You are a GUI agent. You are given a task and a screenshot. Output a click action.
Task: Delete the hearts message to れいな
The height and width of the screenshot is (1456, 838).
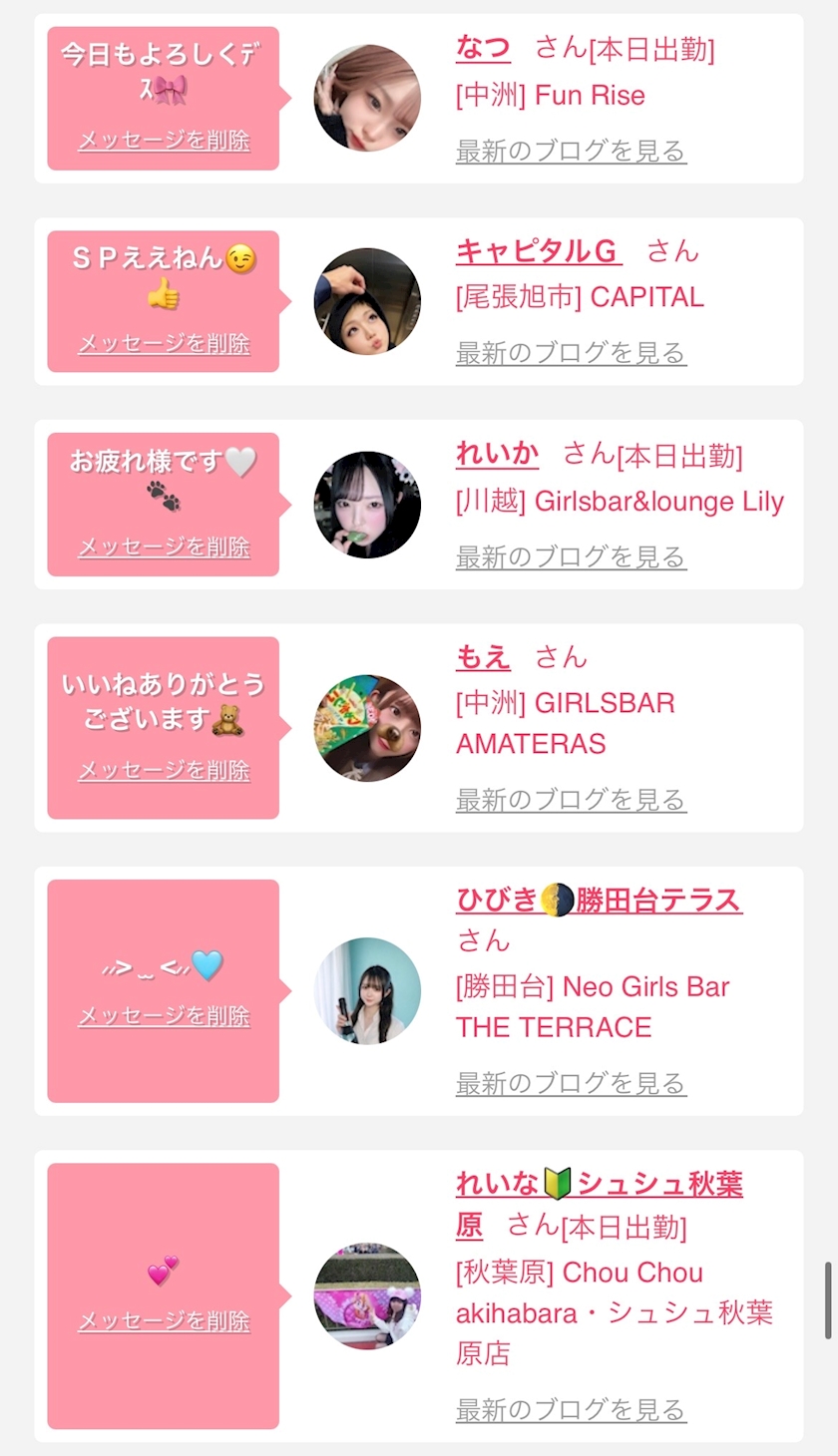164,1321
